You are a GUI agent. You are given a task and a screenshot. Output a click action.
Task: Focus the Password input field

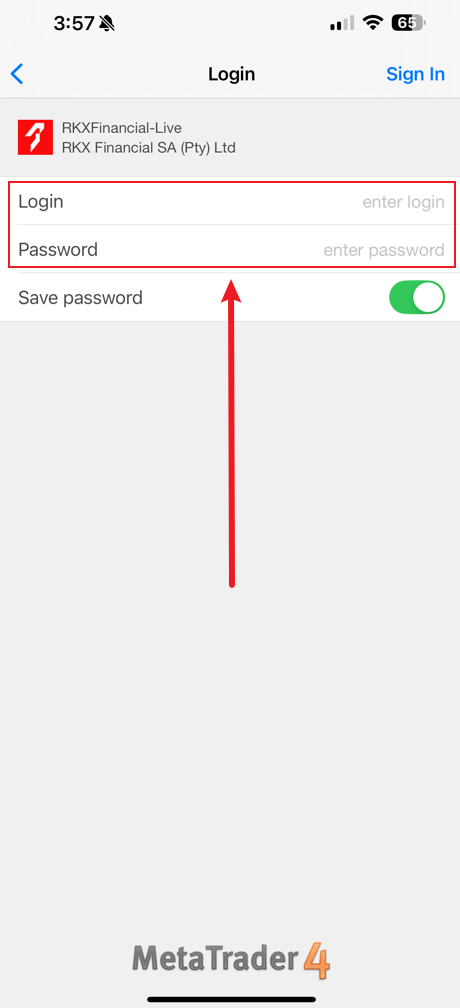click(231, 249)
